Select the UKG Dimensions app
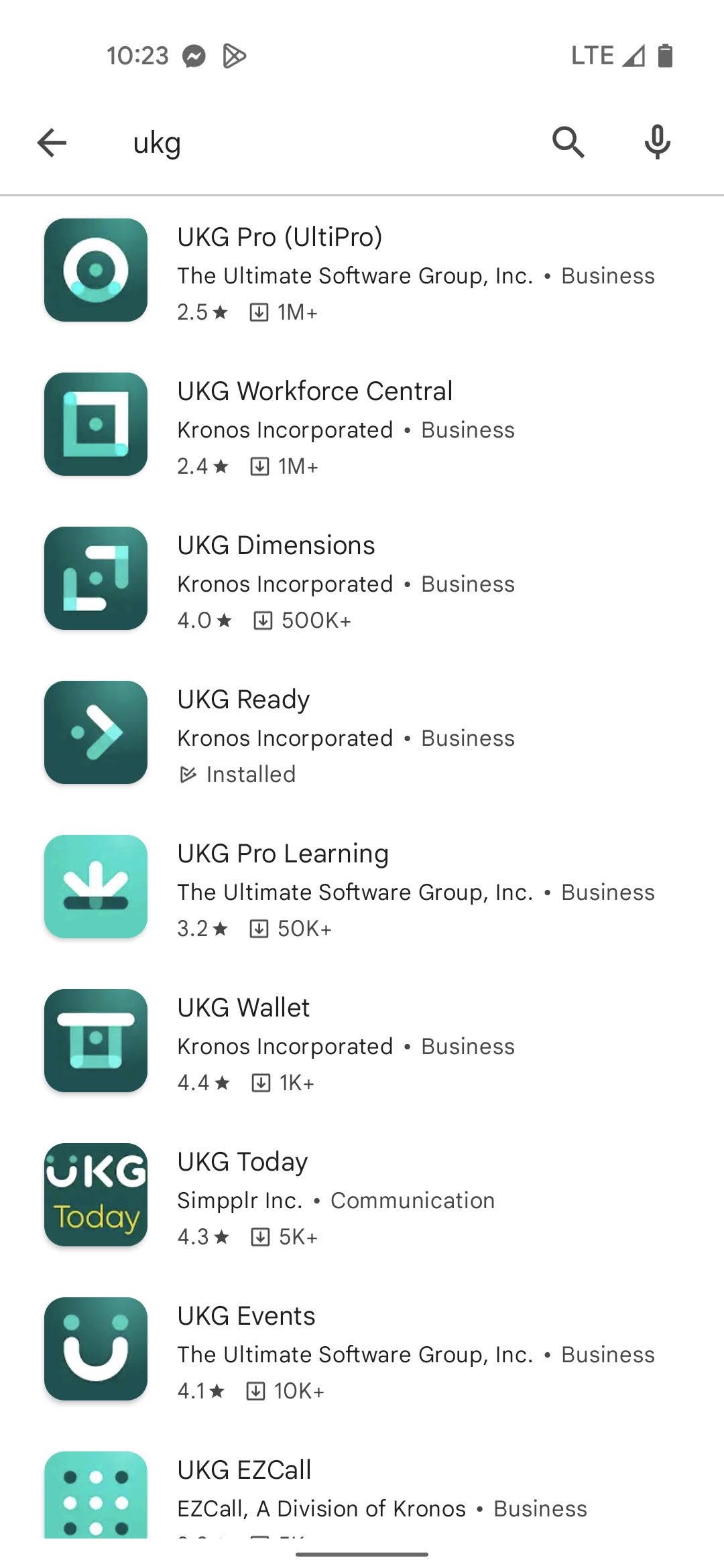Image resolution: width=724 pixels, height=1568 pixels. point(362,579)
